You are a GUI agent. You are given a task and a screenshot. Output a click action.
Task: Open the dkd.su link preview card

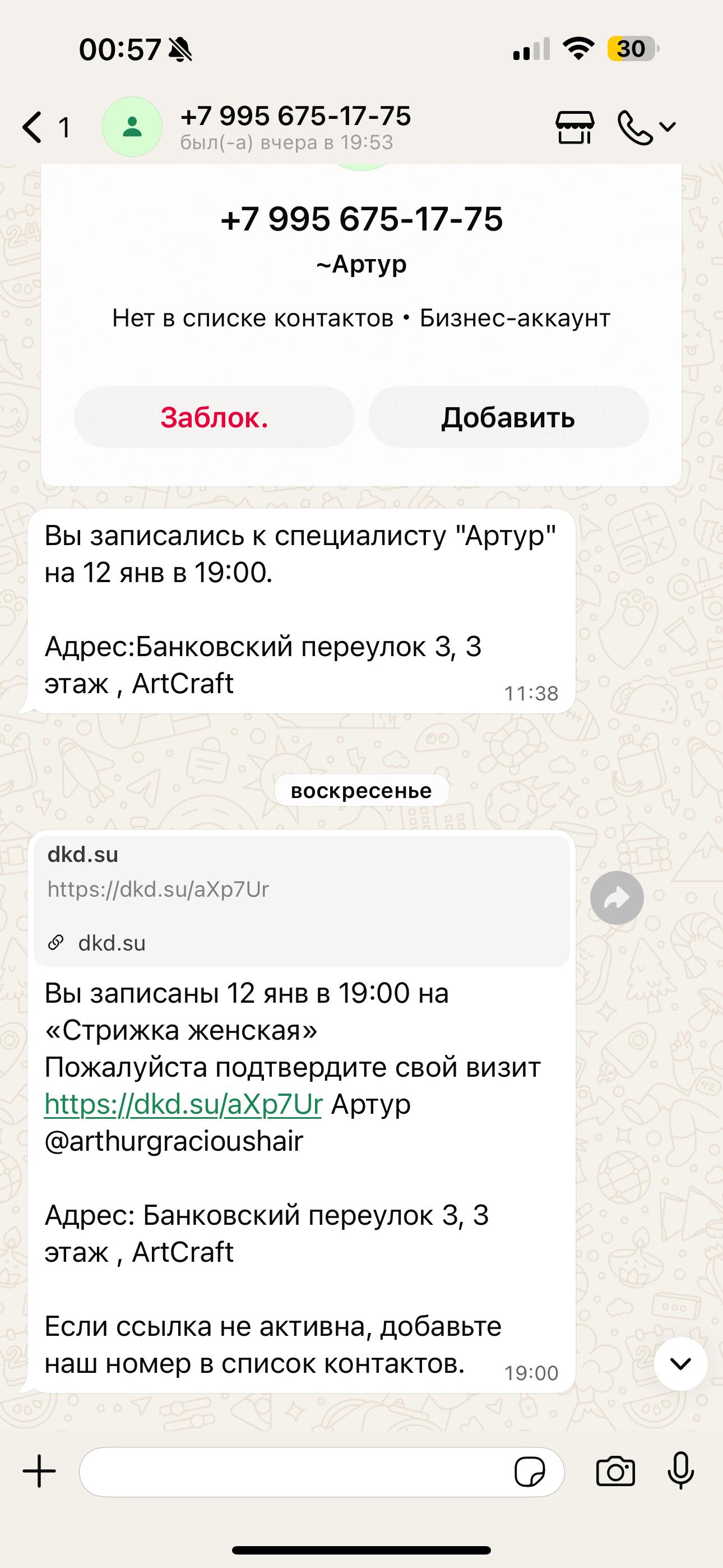tap(302, 900)
